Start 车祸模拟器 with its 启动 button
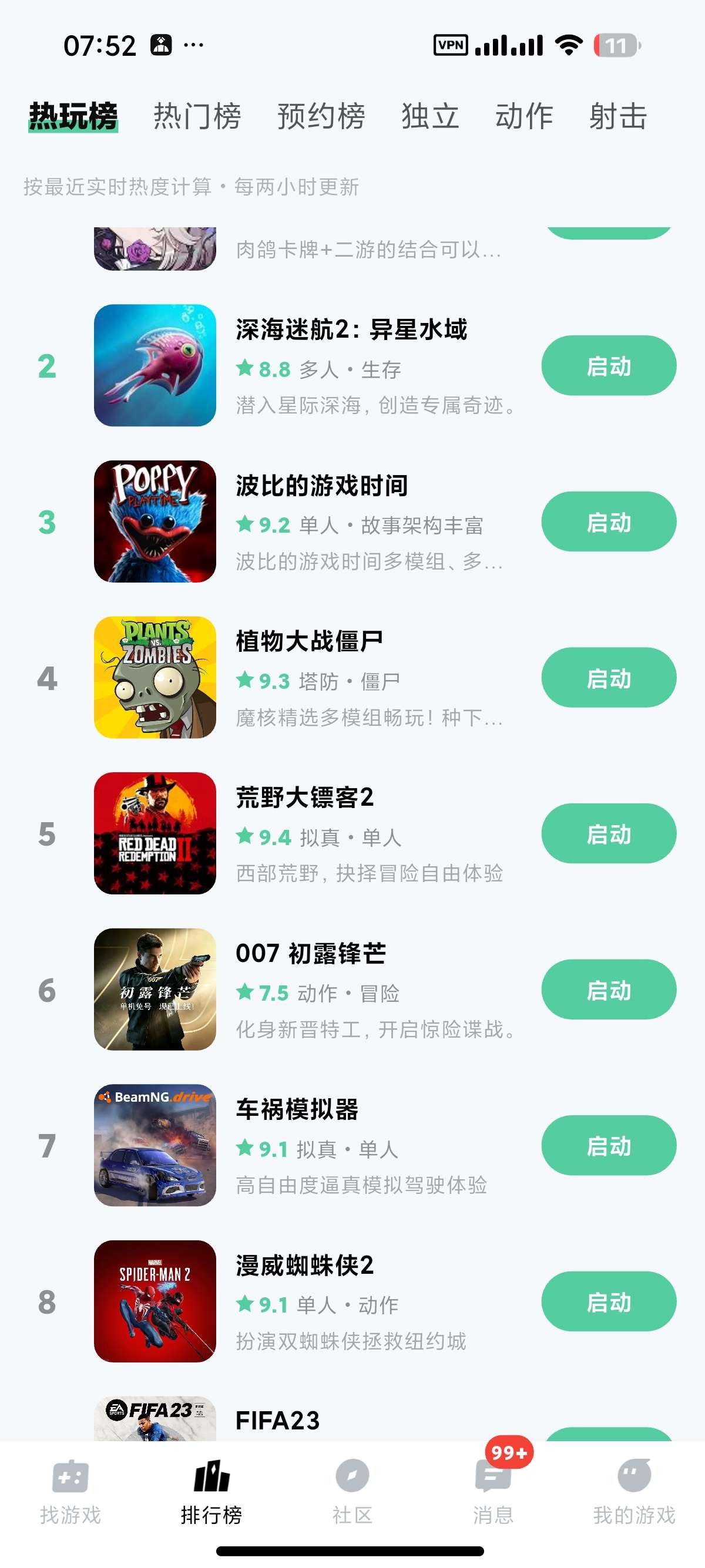Viewport: 705px width, 1568px height. tap(608, 1146)
